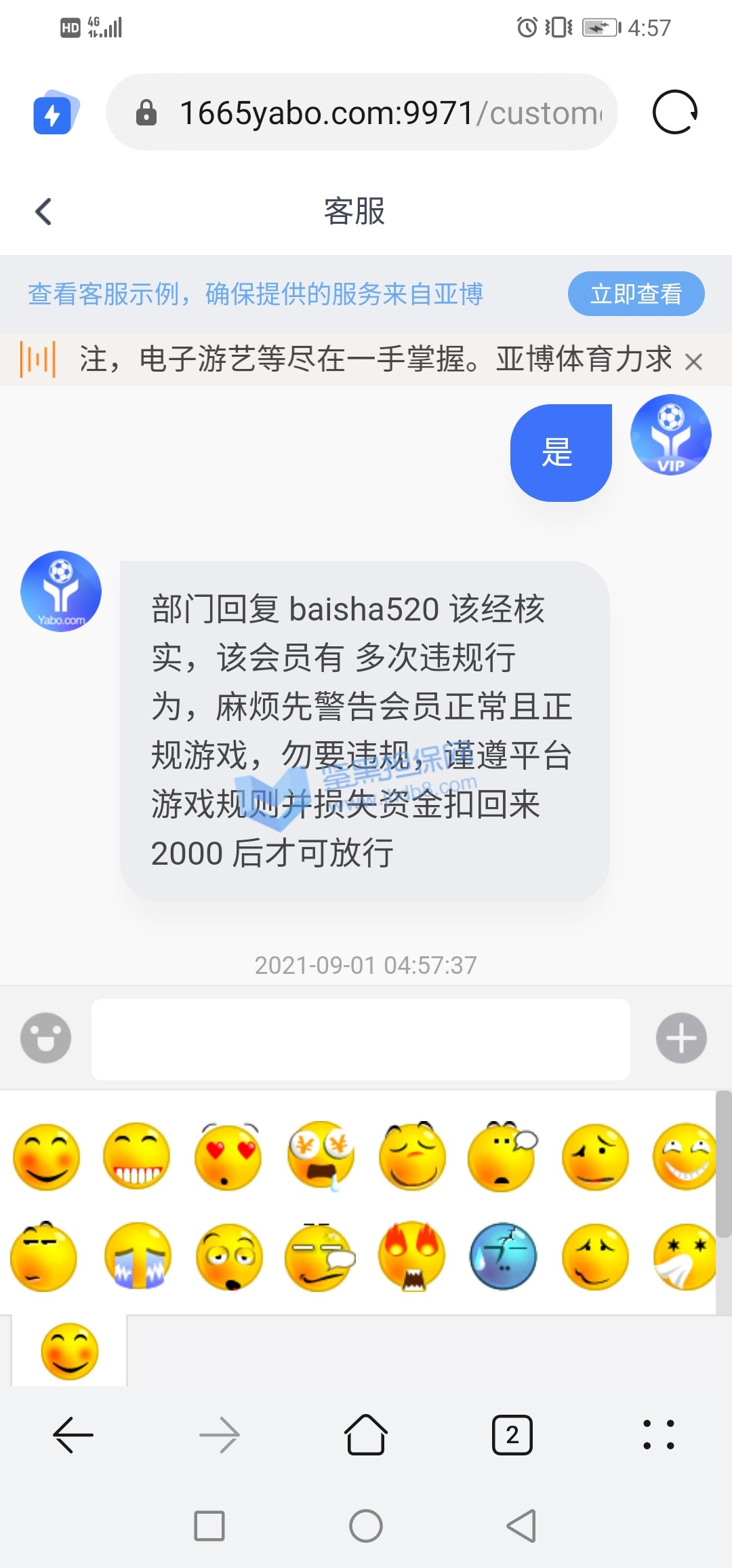Open the browser's four-dot menu
This screenshot has height=1568, width=732.
pos(658,1434)
